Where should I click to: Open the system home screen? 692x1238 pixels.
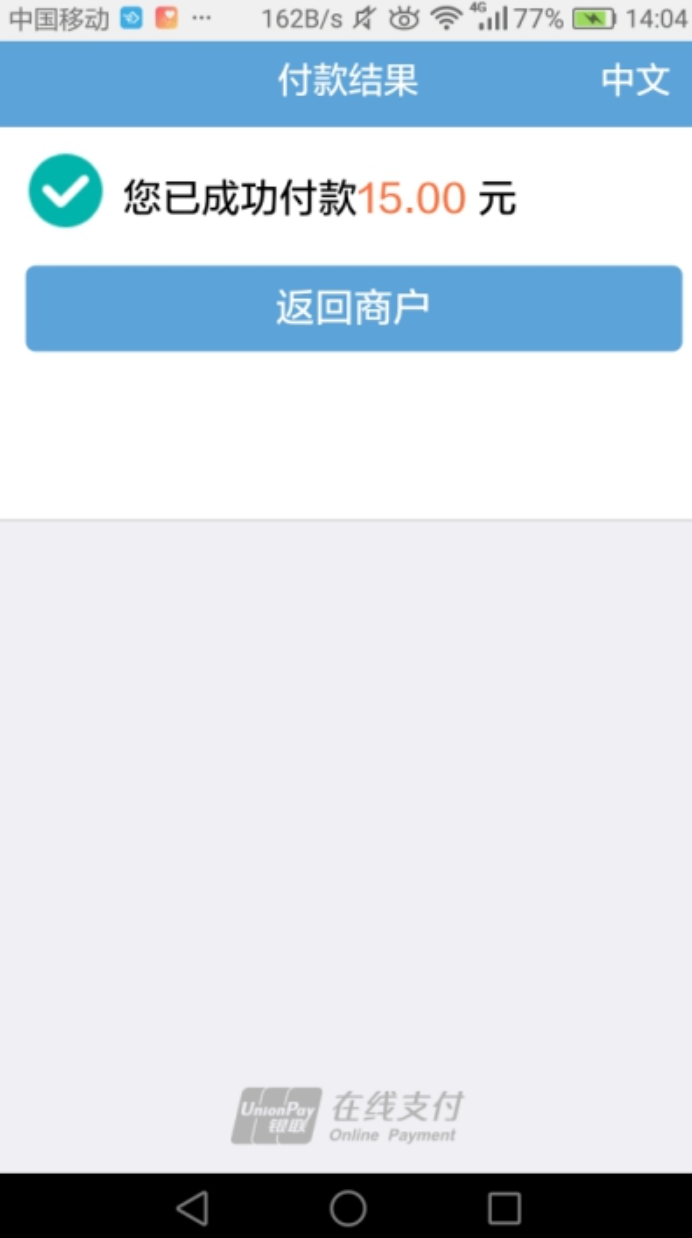(348, 1208)
